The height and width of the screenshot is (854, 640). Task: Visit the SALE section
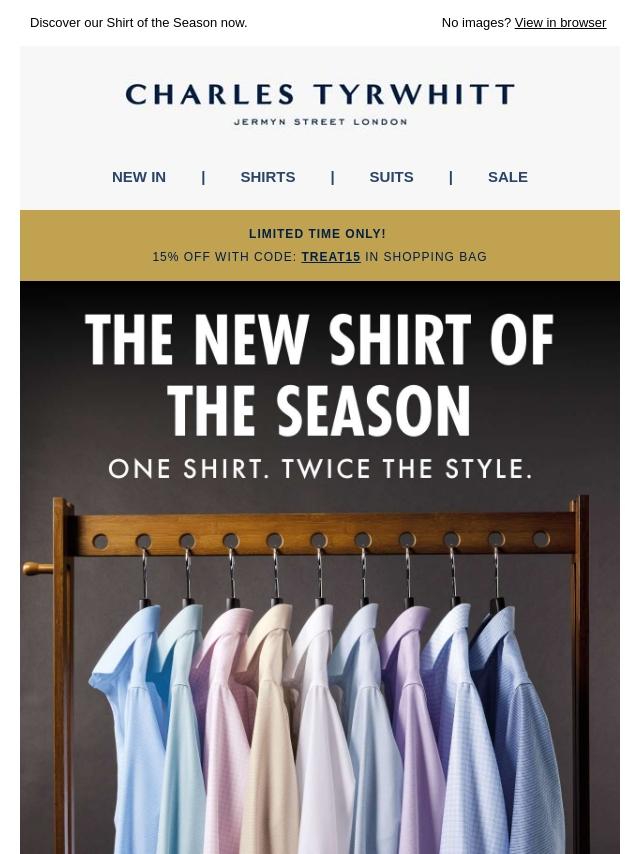tap(508, 177)
